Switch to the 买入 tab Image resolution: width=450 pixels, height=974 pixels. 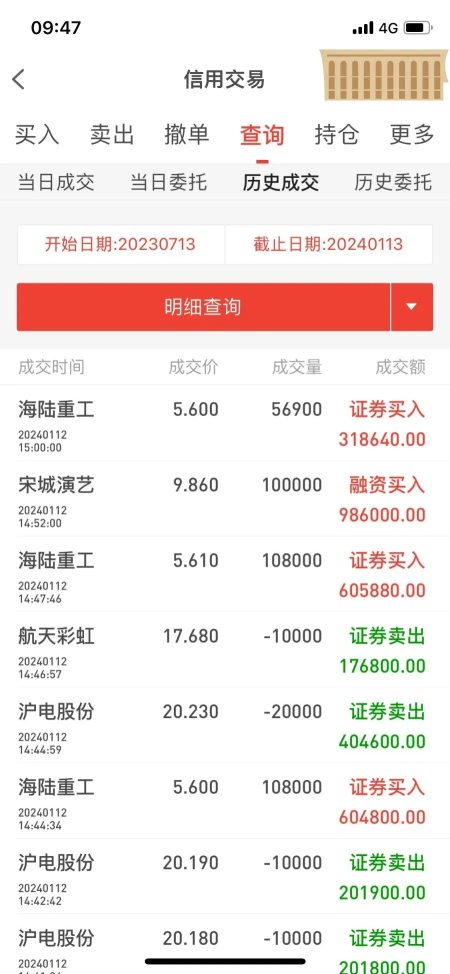point(37,135)
